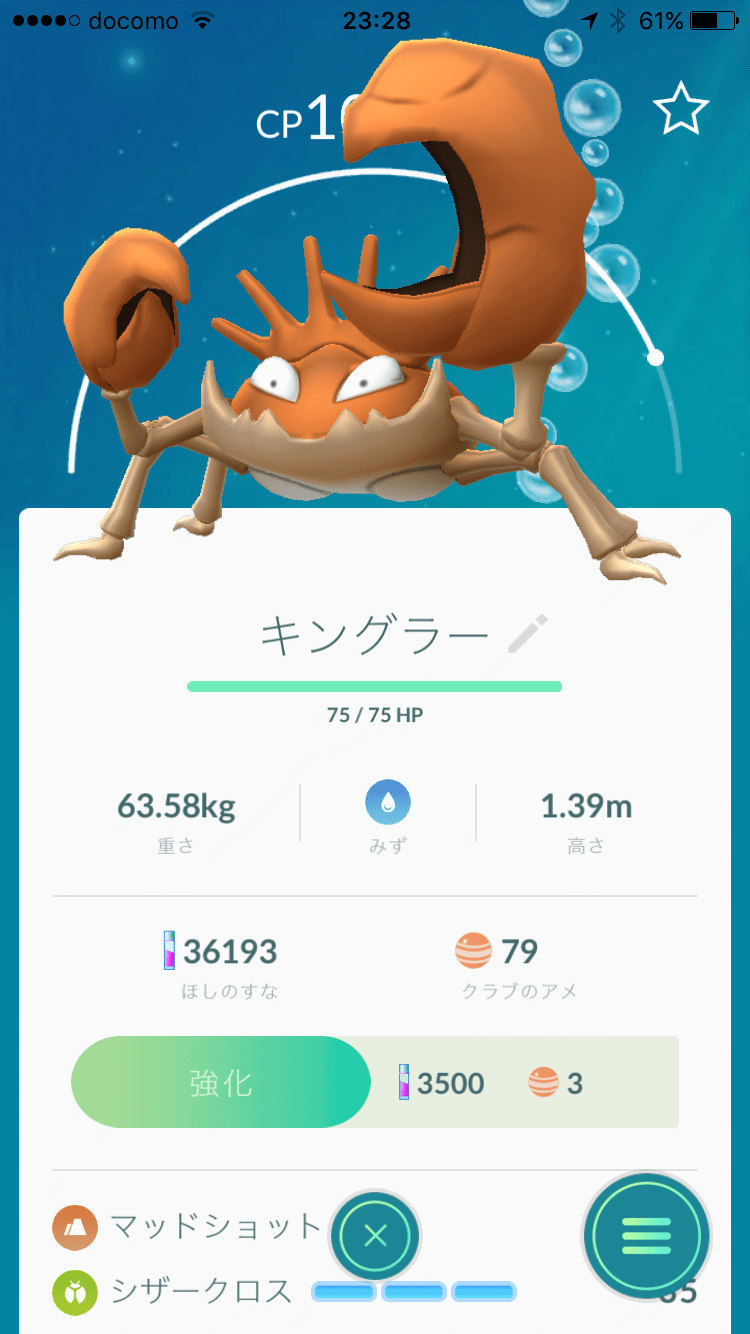750x1334 pixels.
Task: Tap the 強化 power up button
Action: (221, 1082)
